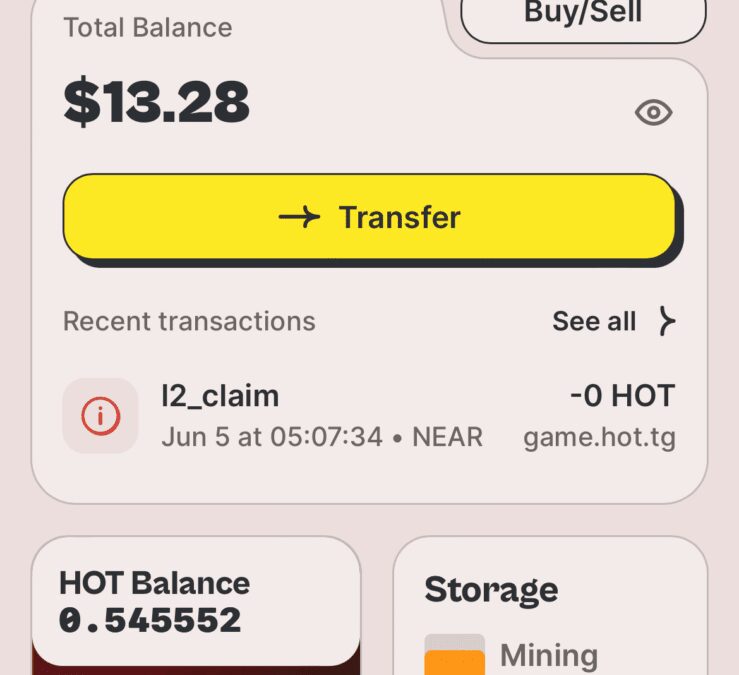Tap the yellow Transfer button
This screenshot has height=675, width=739.
[370, 217]
